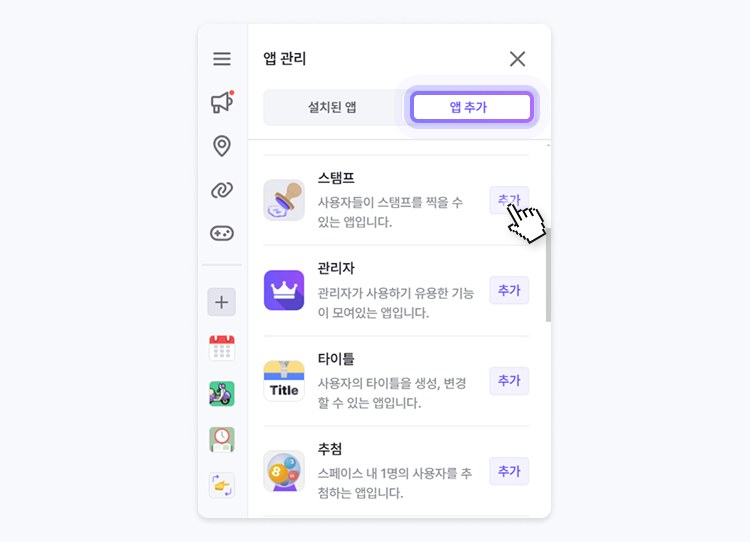Viewport: 750px width, 542px height.
Task: Open the game controller icon
Action: (222, 233)
